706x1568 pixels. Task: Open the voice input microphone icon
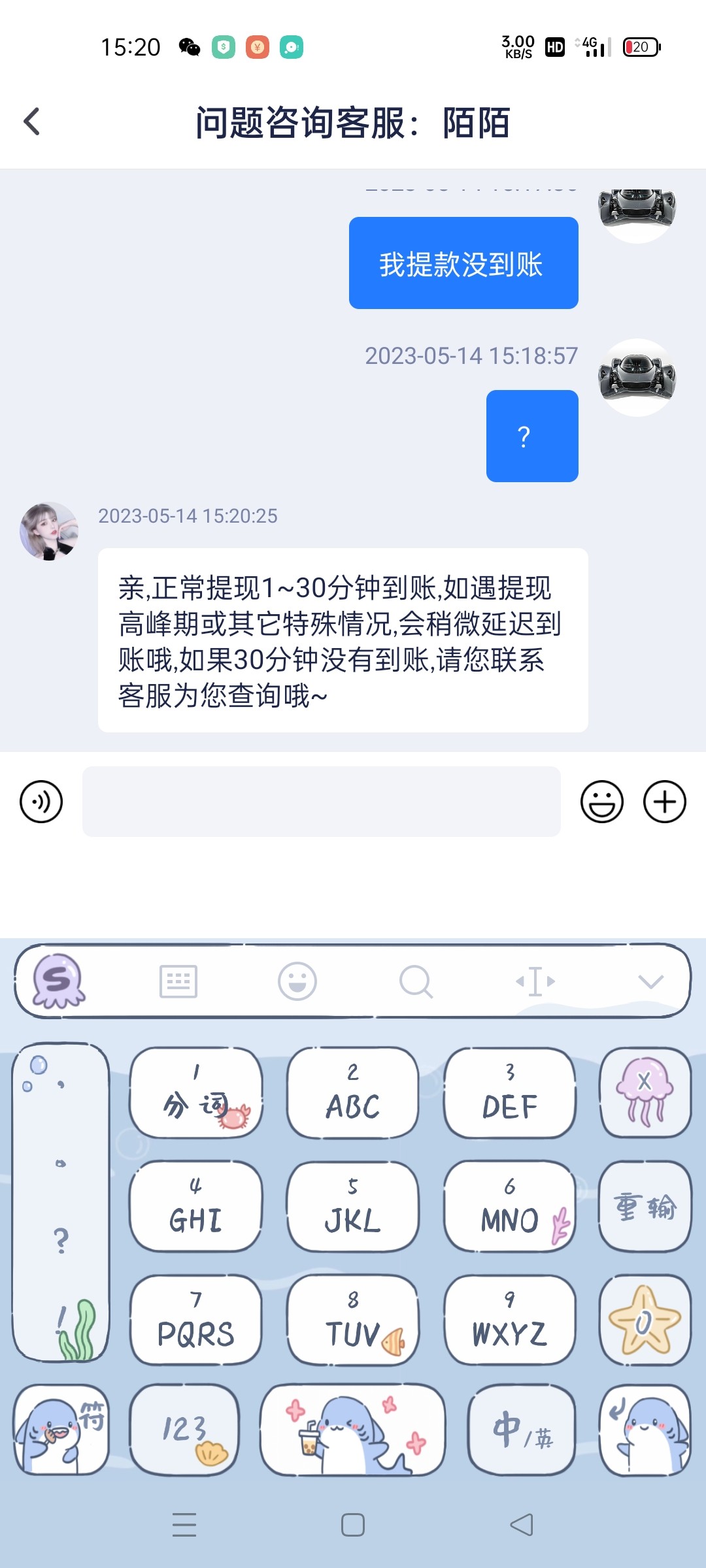41,802
